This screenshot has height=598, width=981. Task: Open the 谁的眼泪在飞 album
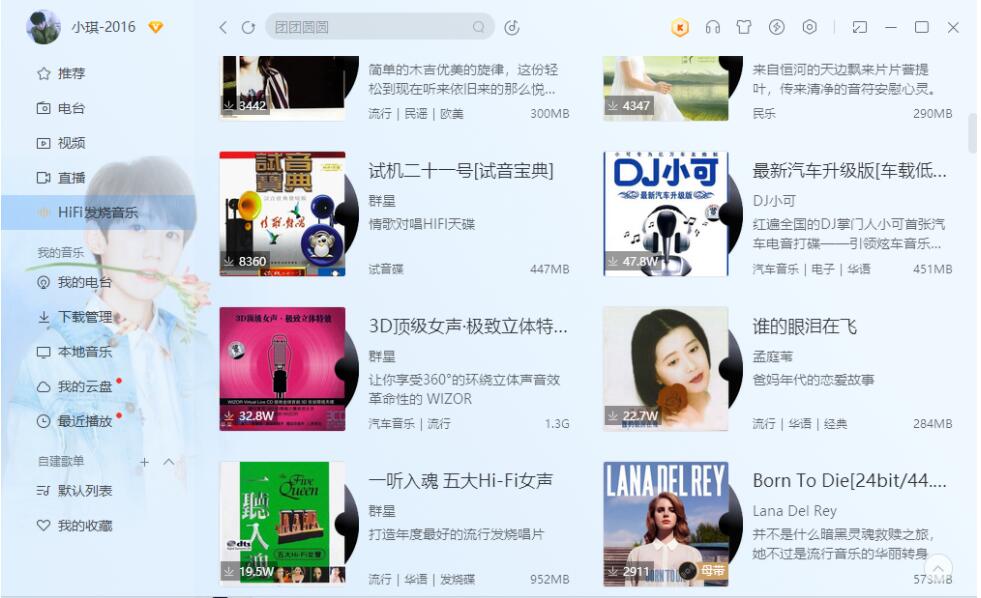(804, 327)
